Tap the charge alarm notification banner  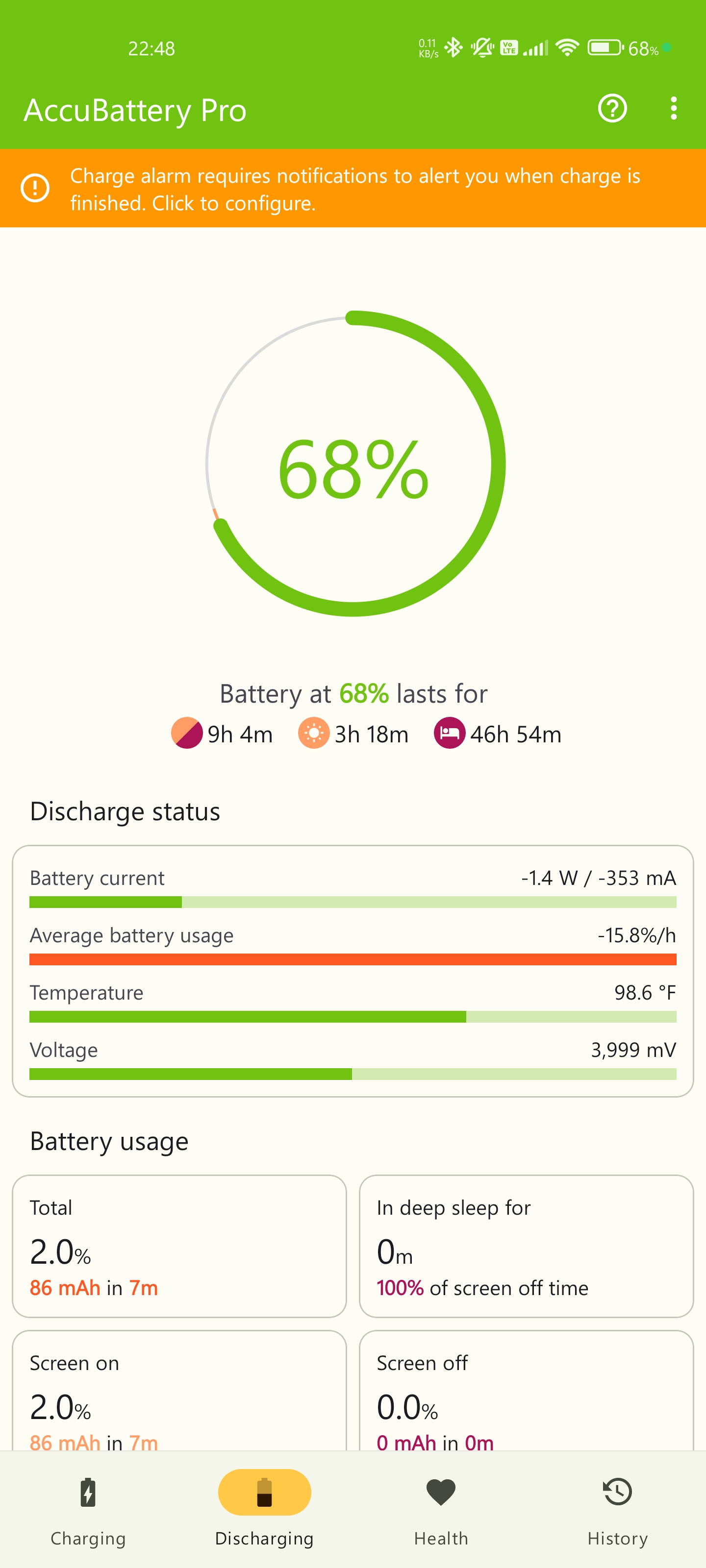(353, 188)
